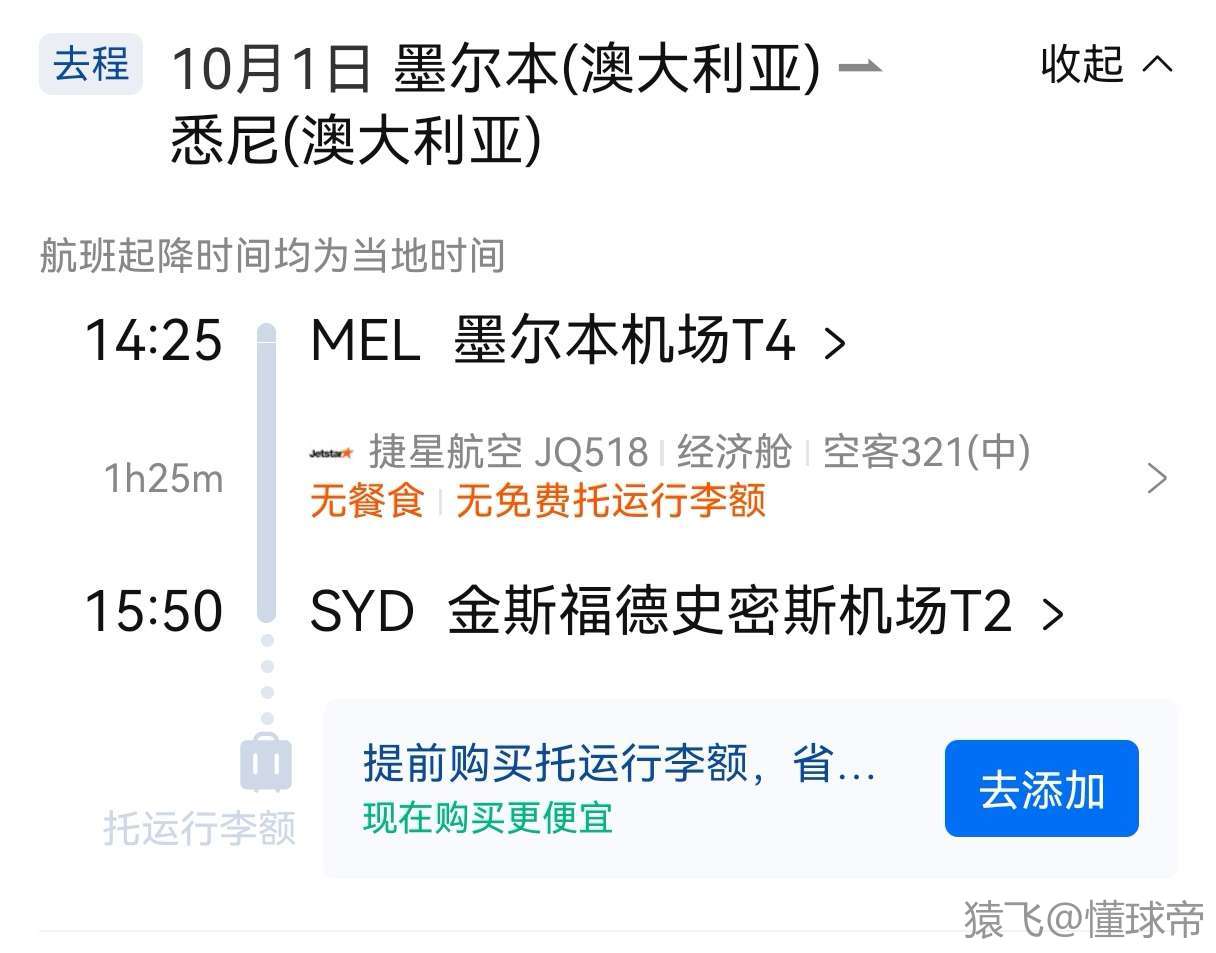This screenshot has height=953, width=1216.
Task: Collapse the flight details with 收起
Action: [1105, 66]
